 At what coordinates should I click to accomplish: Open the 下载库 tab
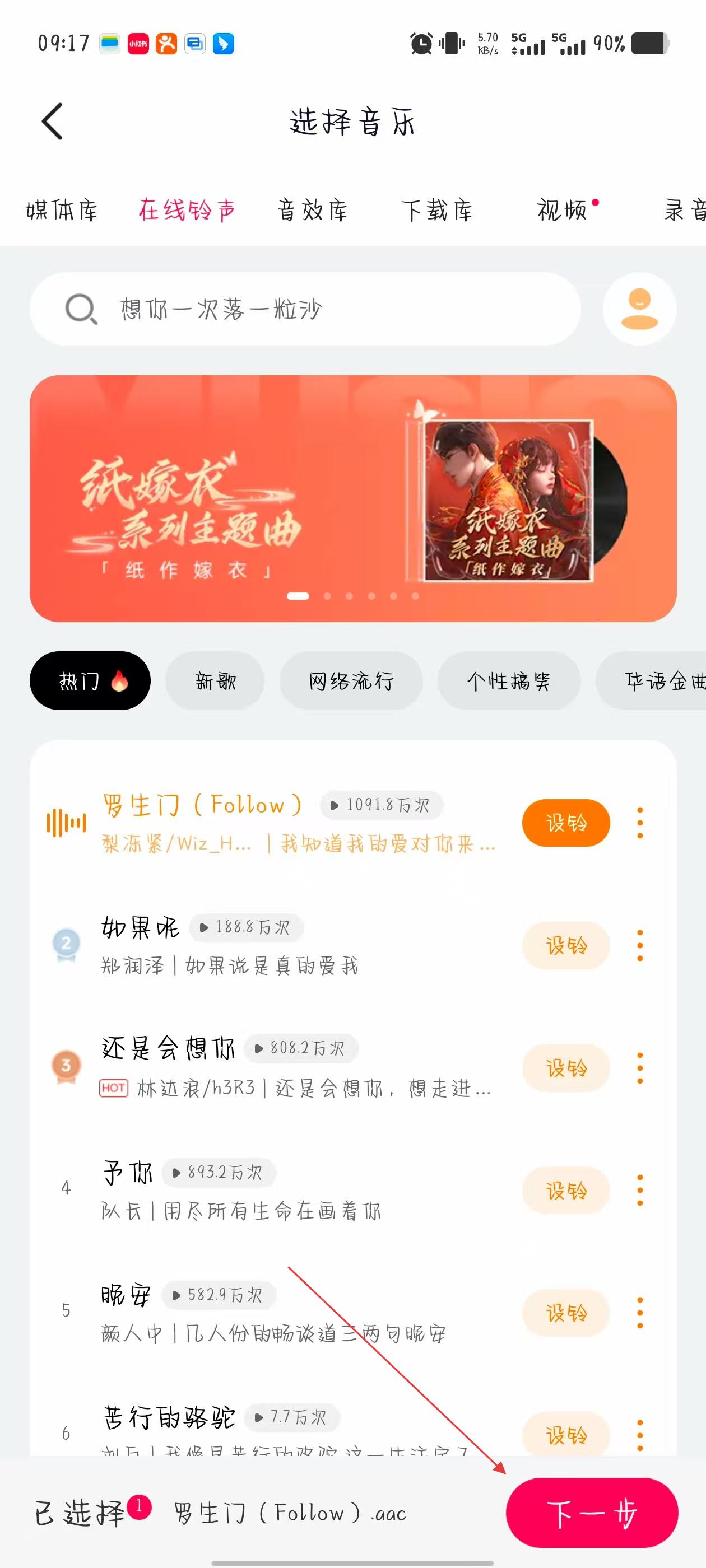(436, 210)
